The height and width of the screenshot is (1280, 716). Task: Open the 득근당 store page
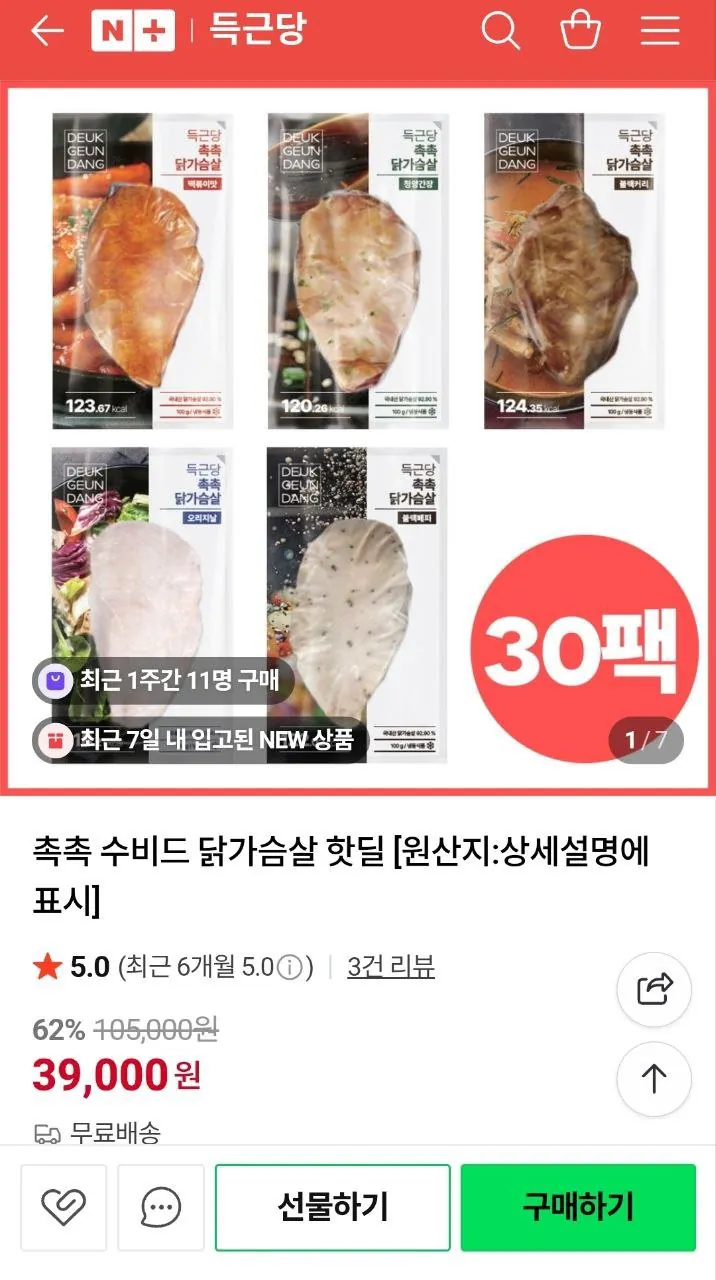click(256, 31)
